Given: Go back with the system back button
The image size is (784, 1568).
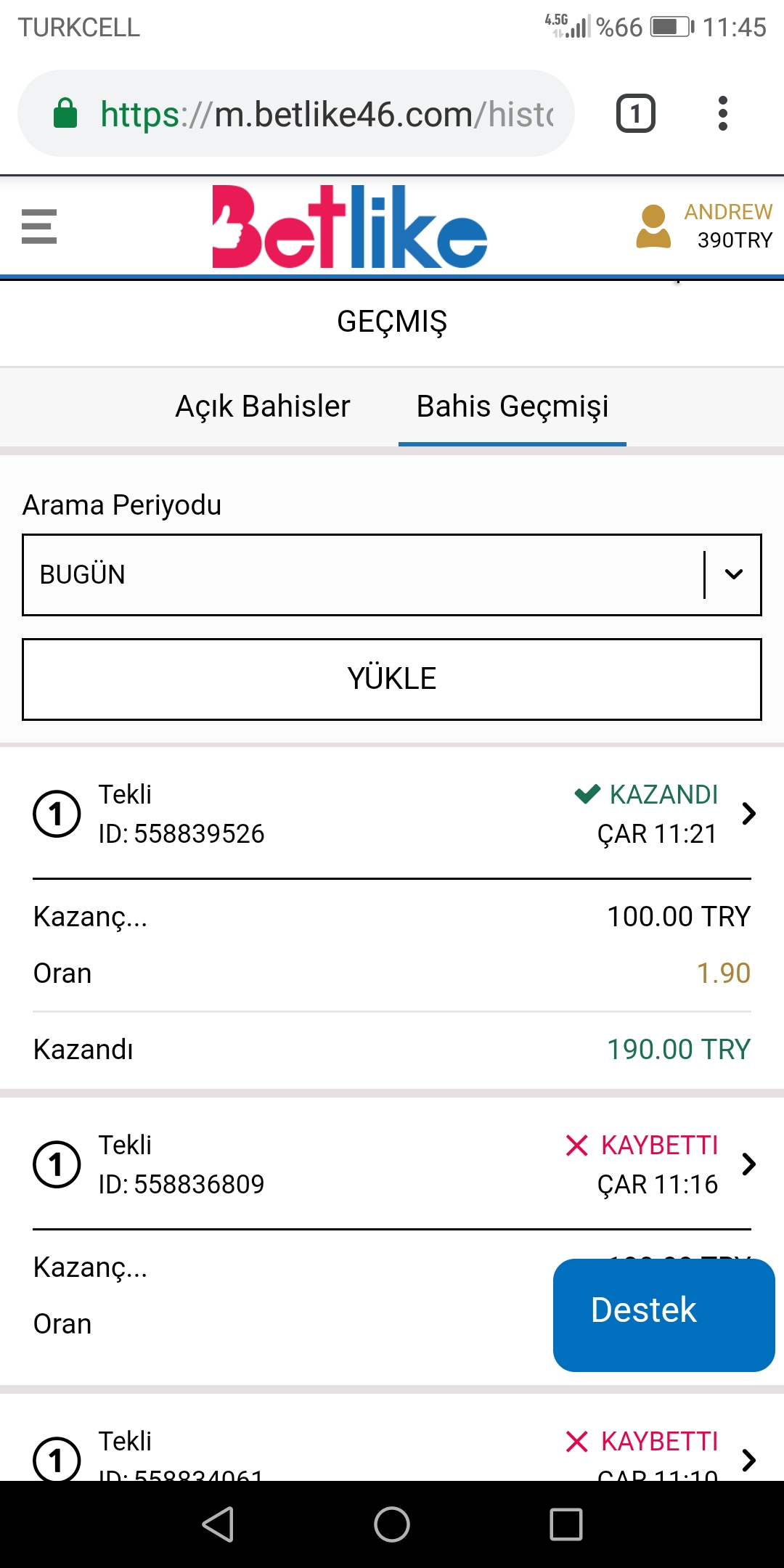Looking at the screenshot, I should (218, 1524).
